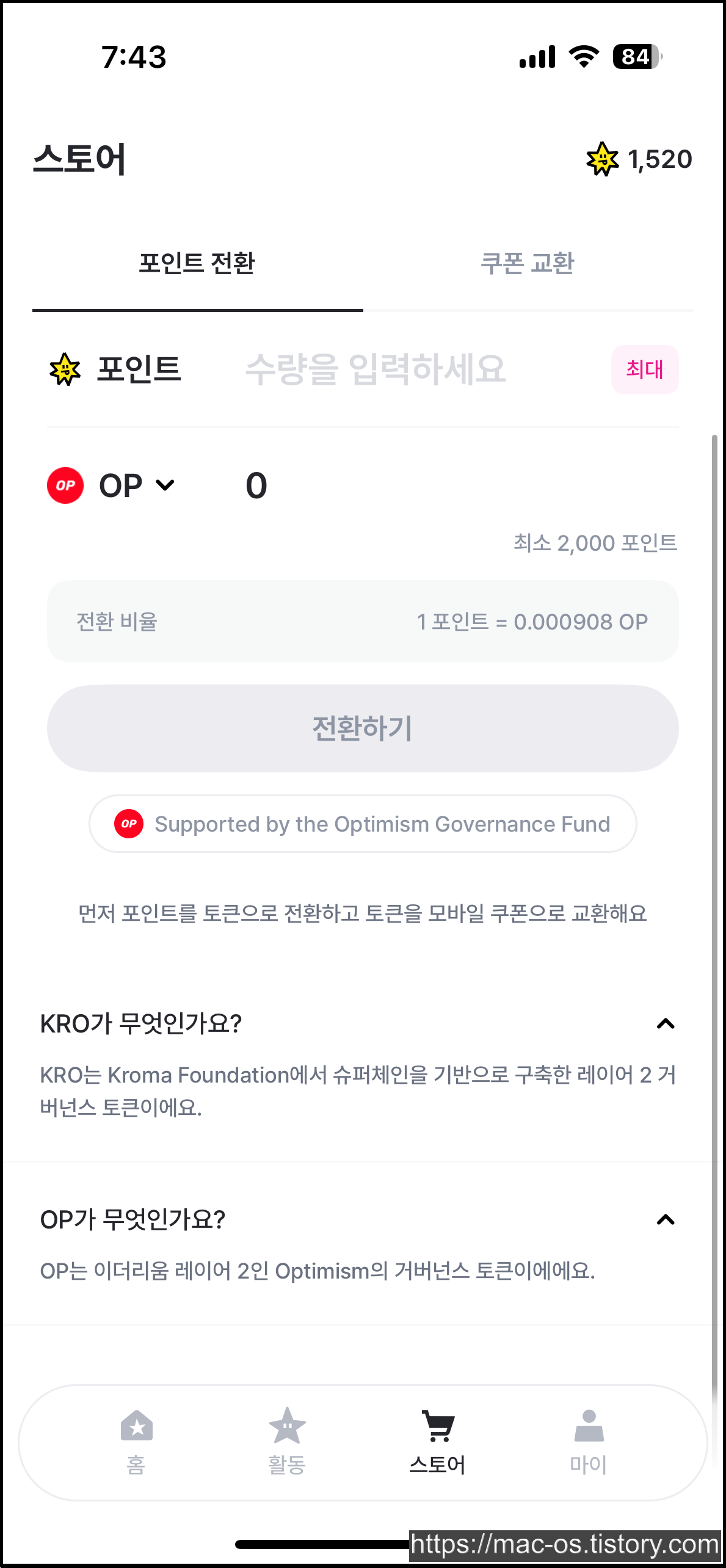Open the OP token dropdown
Viewport: 726px width, 1568px height.
coord(112,486)
